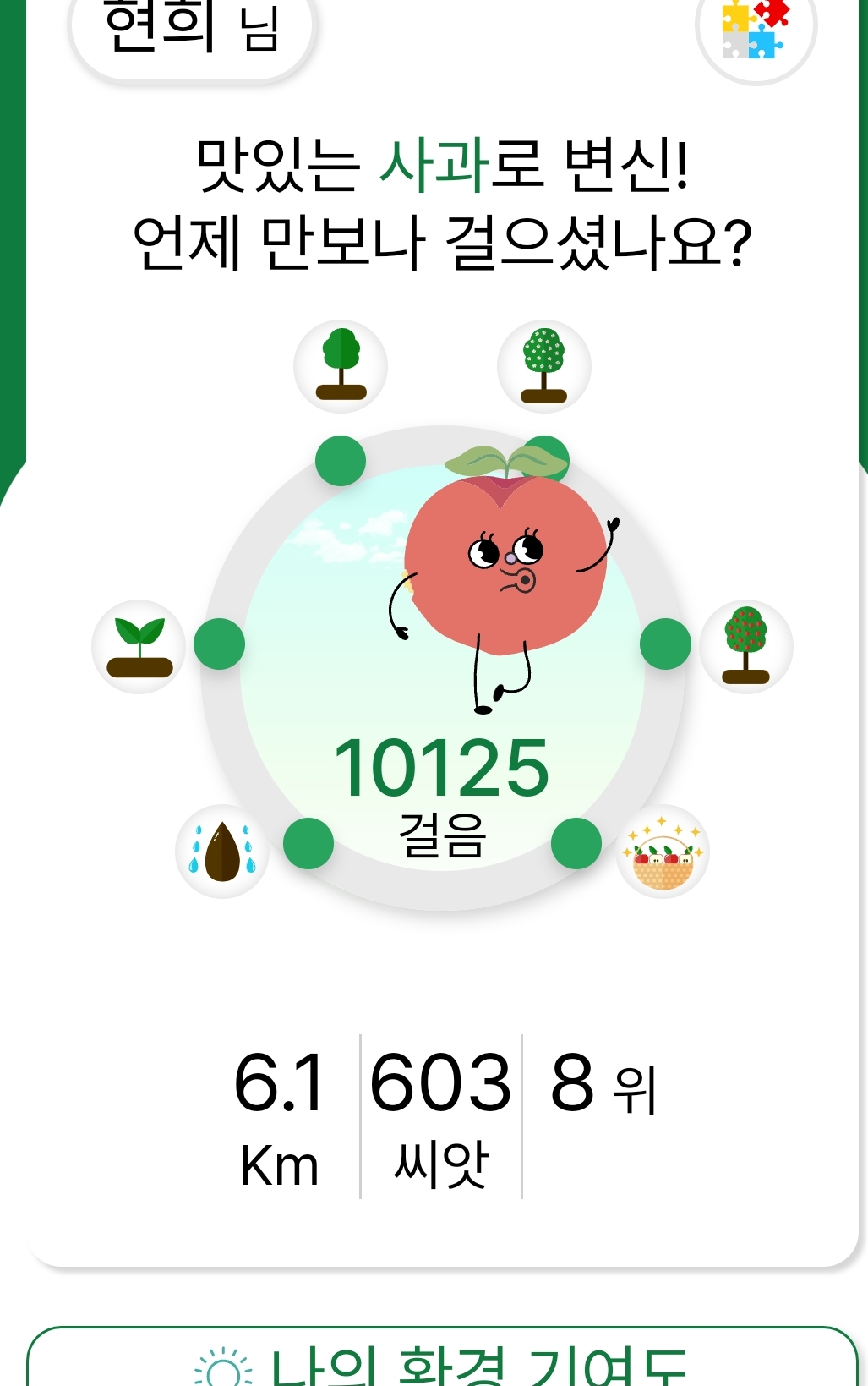Open the puzzle pieces icon
The image size is (868, 1386).
[755, 30]
